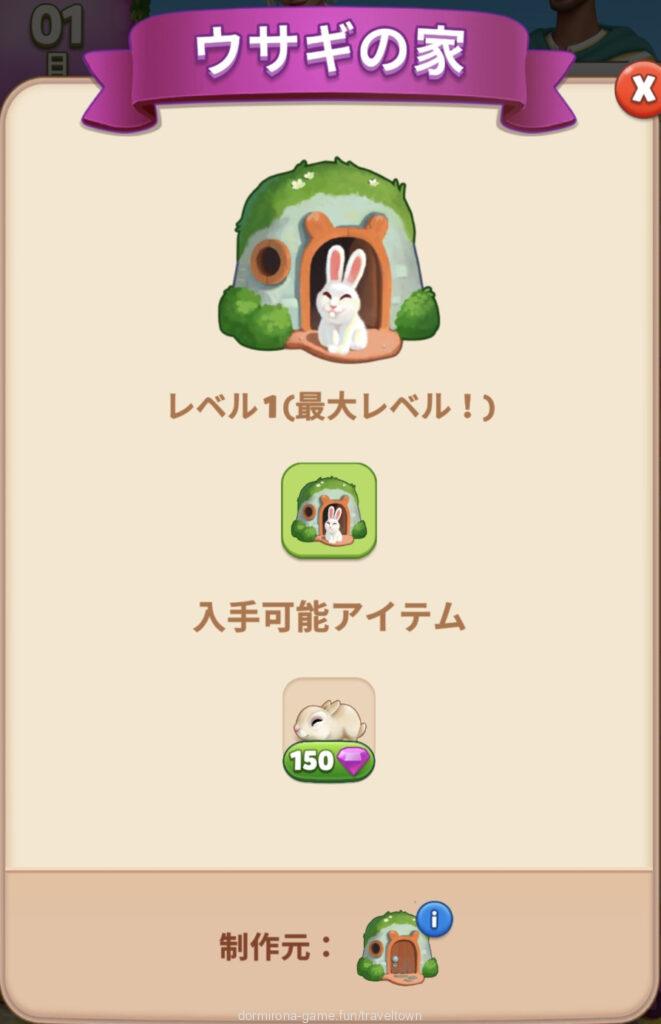Open info for the 制作元 source item

click(x=434, y=918)
